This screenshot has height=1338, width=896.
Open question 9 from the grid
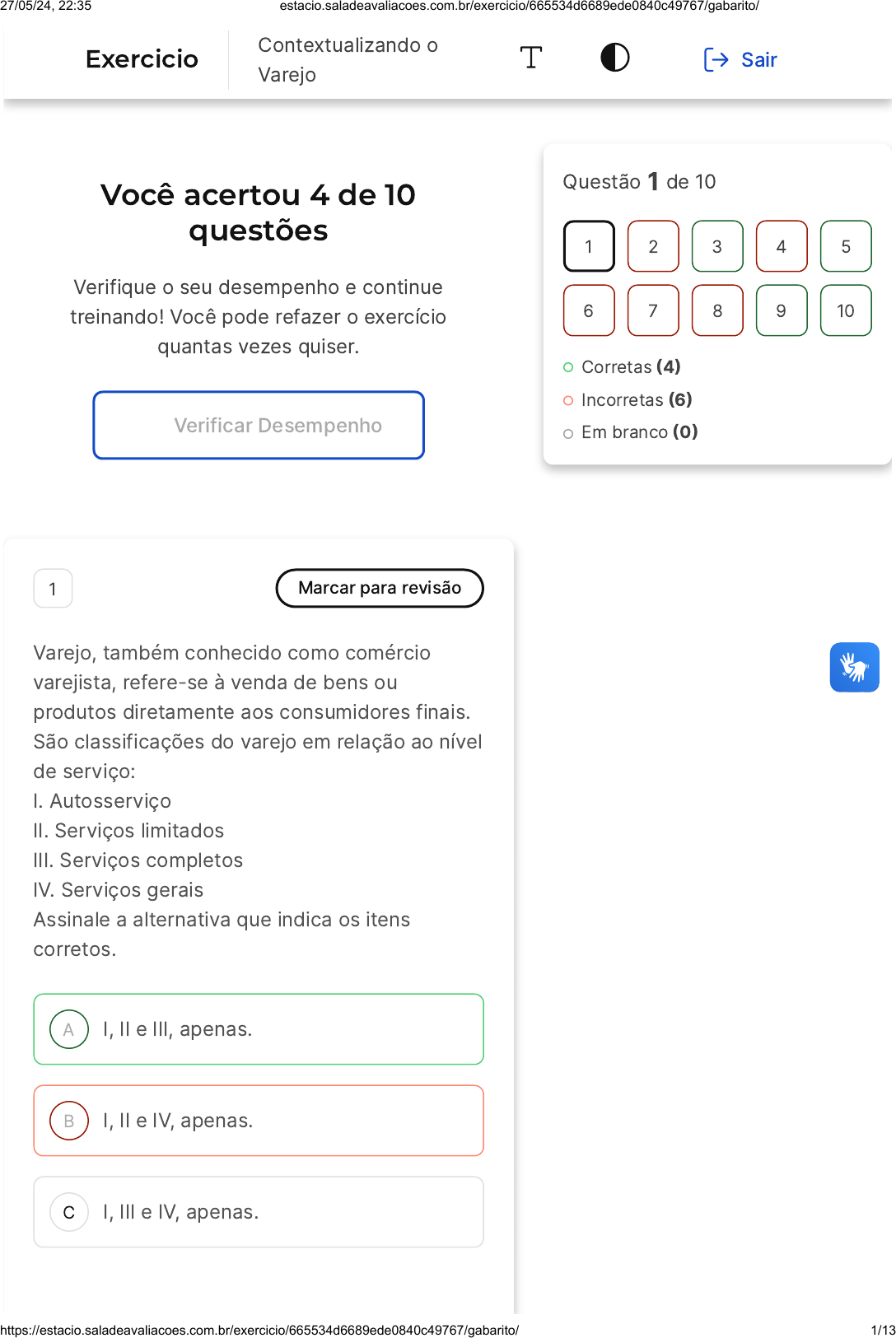(782, 310)
